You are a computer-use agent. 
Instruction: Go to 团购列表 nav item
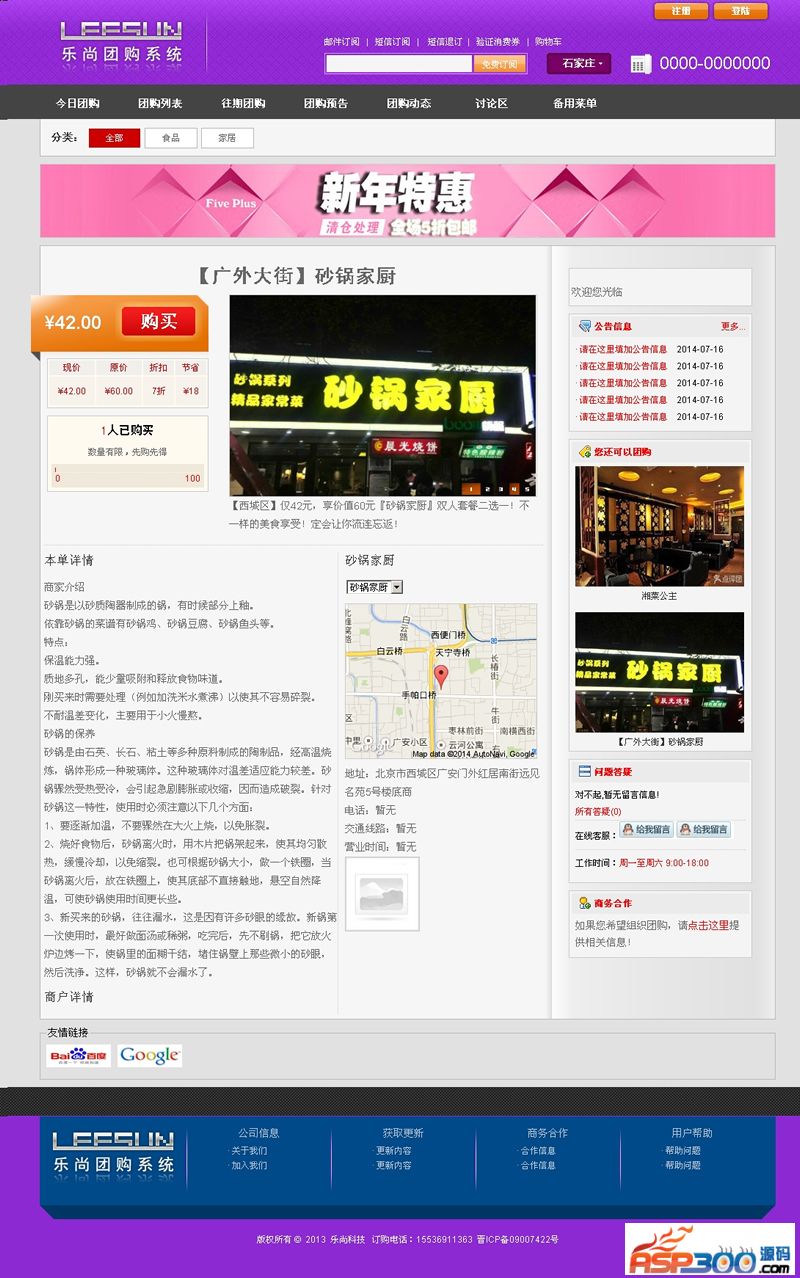click(x=160, y=103)
